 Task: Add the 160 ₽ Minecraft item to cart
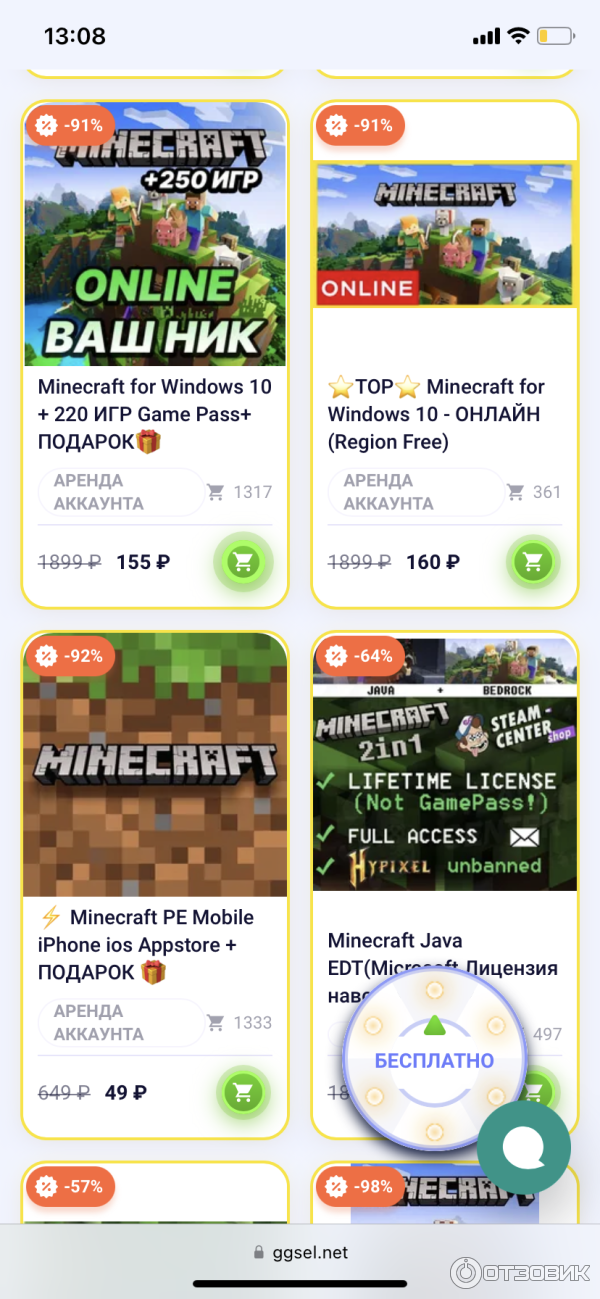click(533, 563)
